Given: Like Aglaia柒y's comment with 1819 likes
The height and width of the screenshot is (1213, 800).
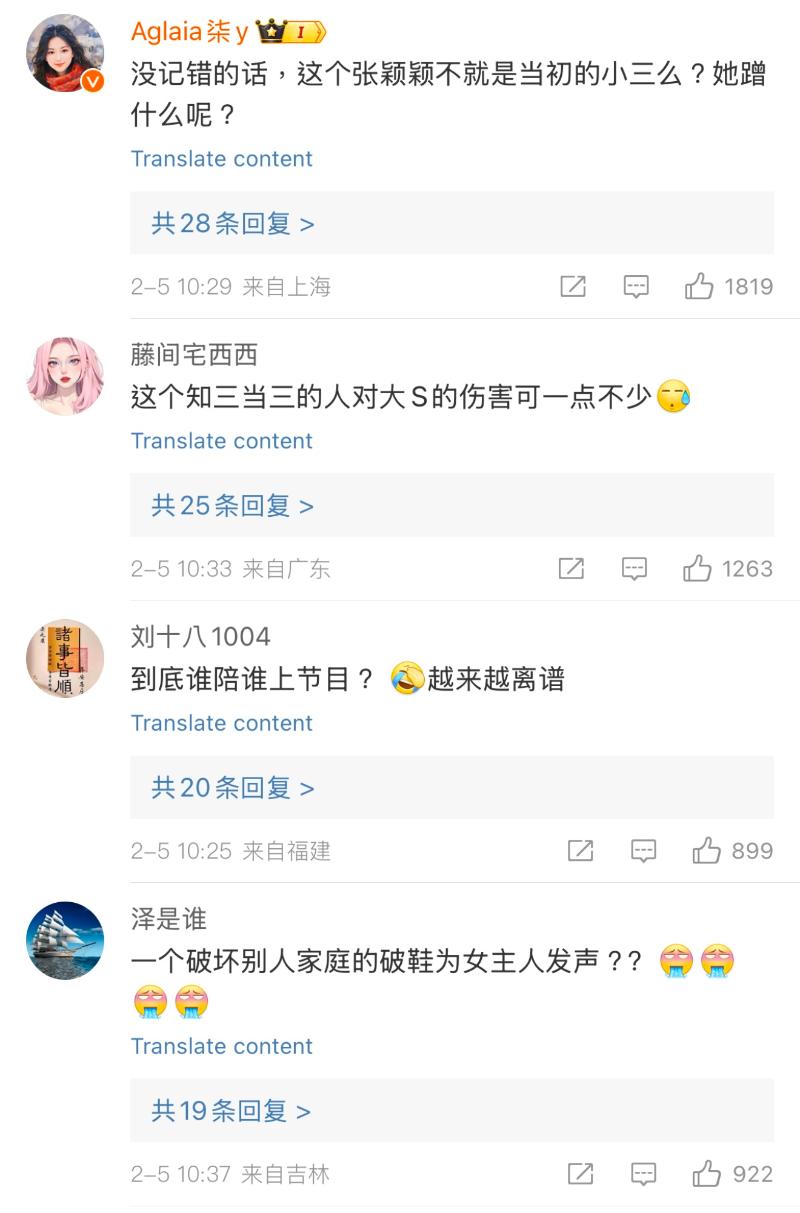Looking at the screenshot, I should 699,287.
